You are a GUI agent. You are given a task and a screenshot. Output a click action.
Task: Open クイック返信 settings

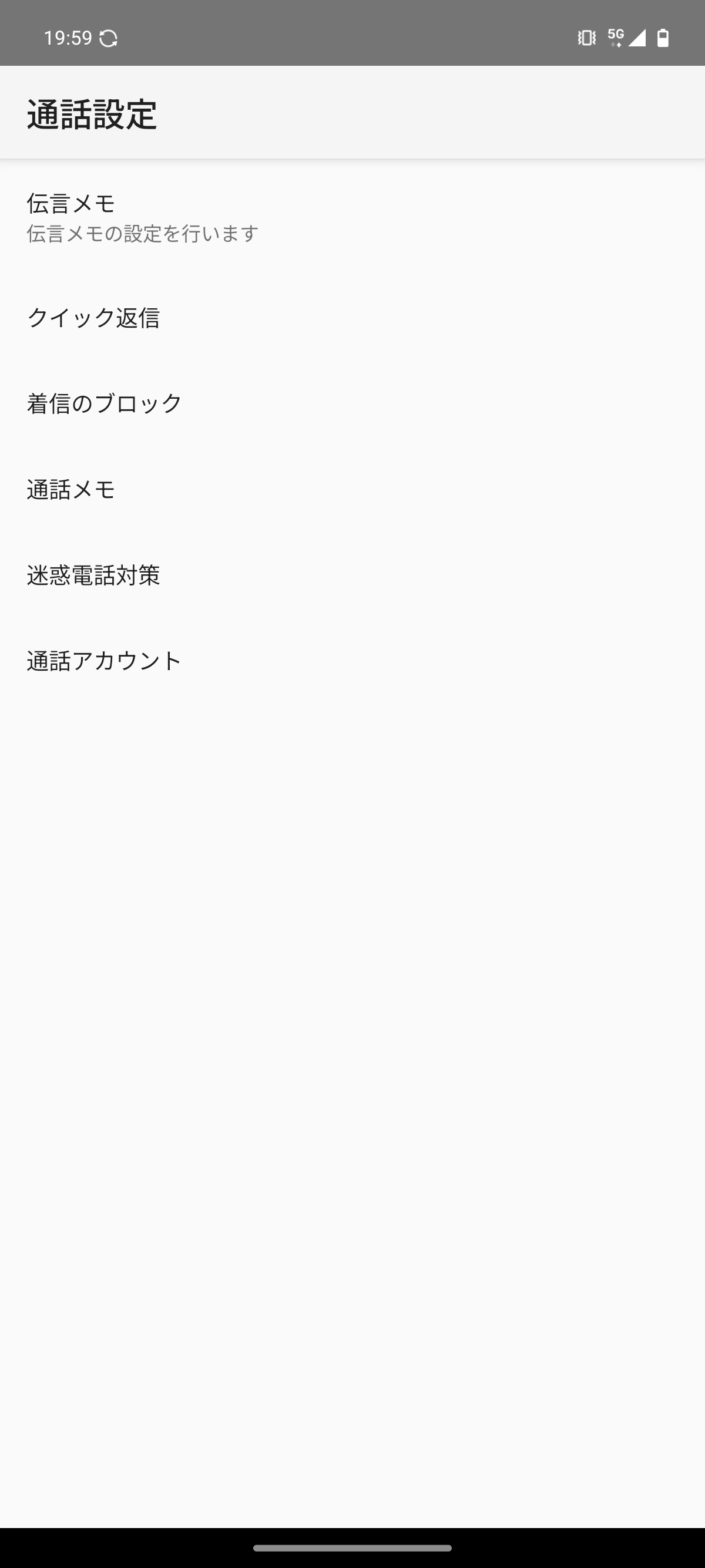pos(352,318)
